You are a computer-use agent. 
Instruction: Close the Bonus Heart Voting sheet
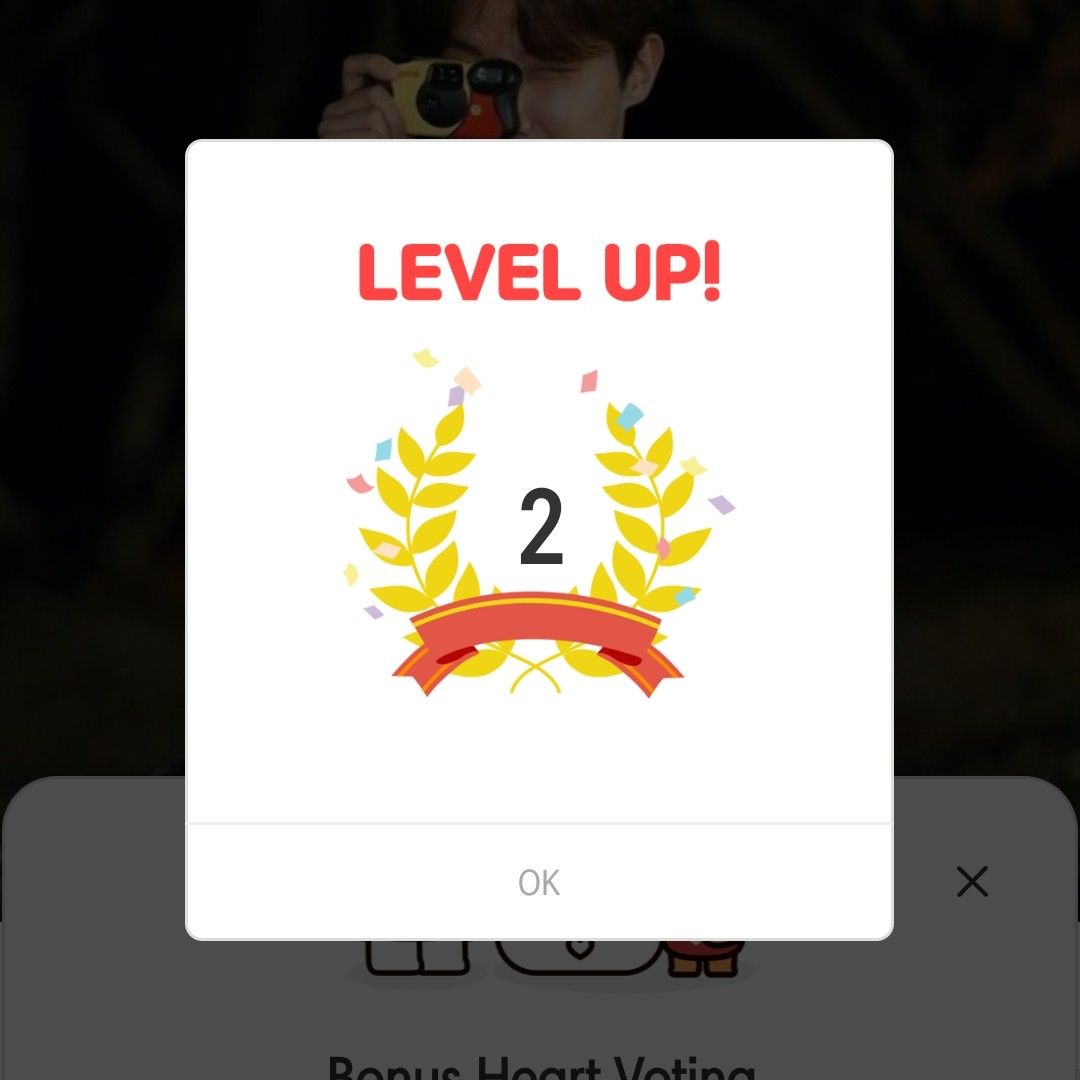(x=972, y=882)
